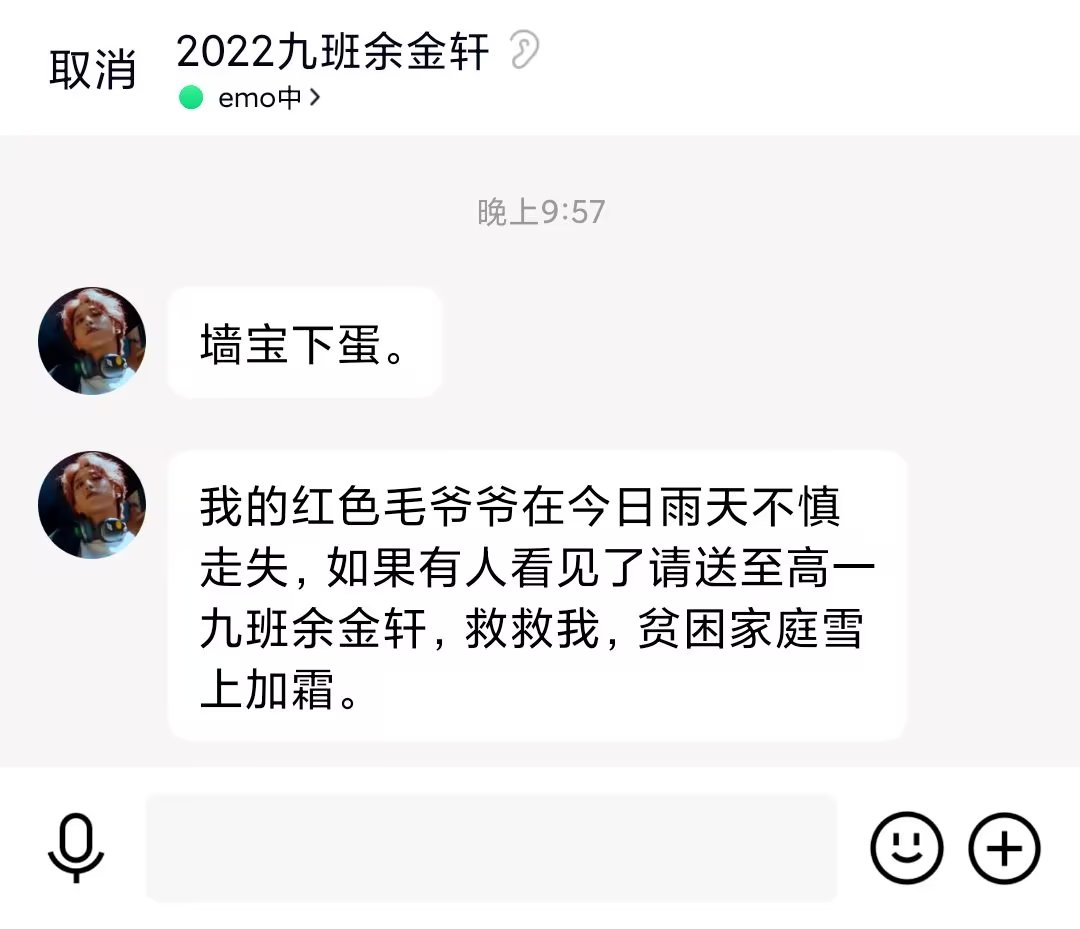Open the emo中 status details
Viewport: 1080px width, 929px height.
(251, 98)
